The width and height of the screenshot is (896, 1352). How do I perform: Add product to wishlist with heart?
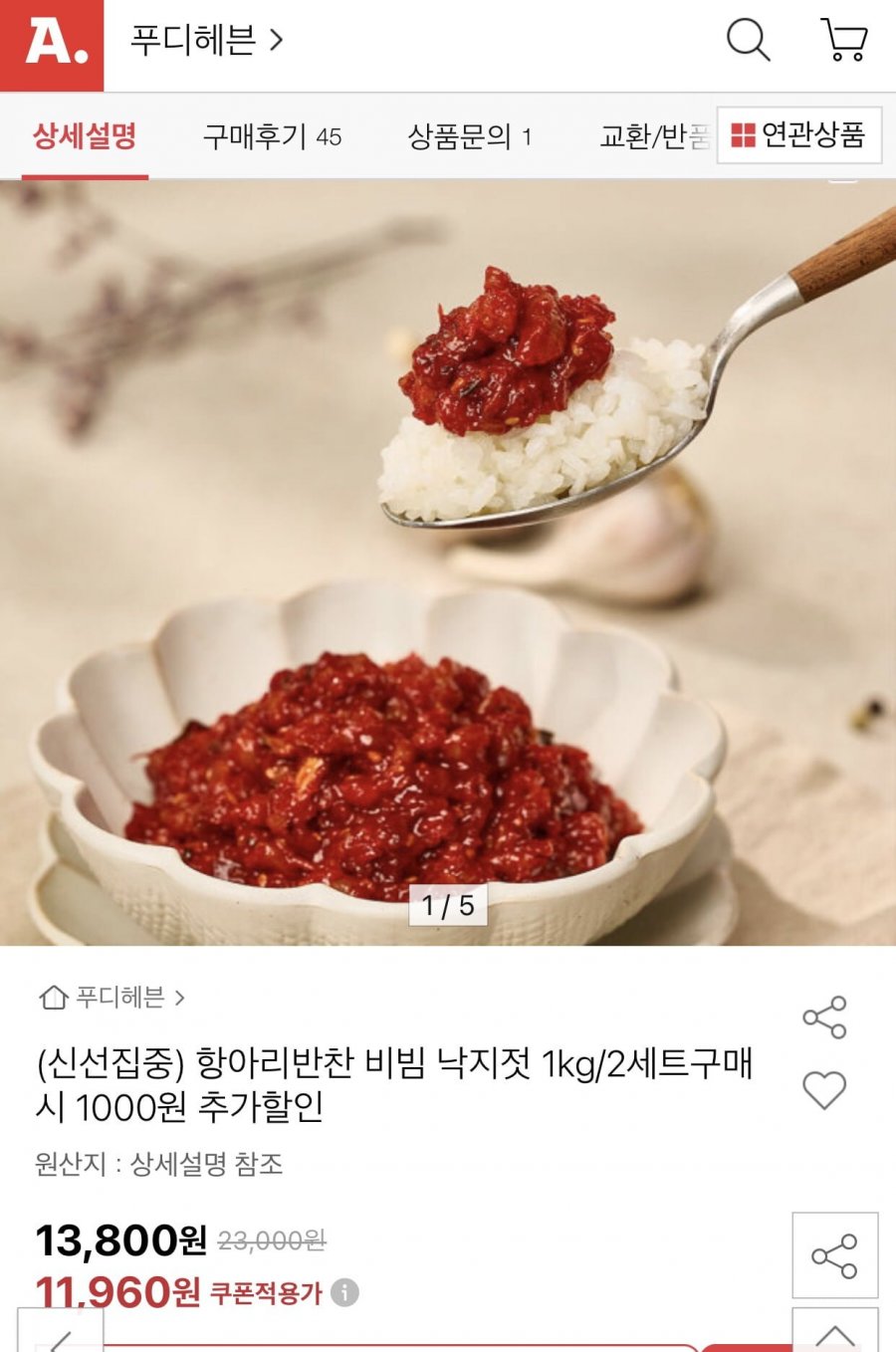[824, 1090]
